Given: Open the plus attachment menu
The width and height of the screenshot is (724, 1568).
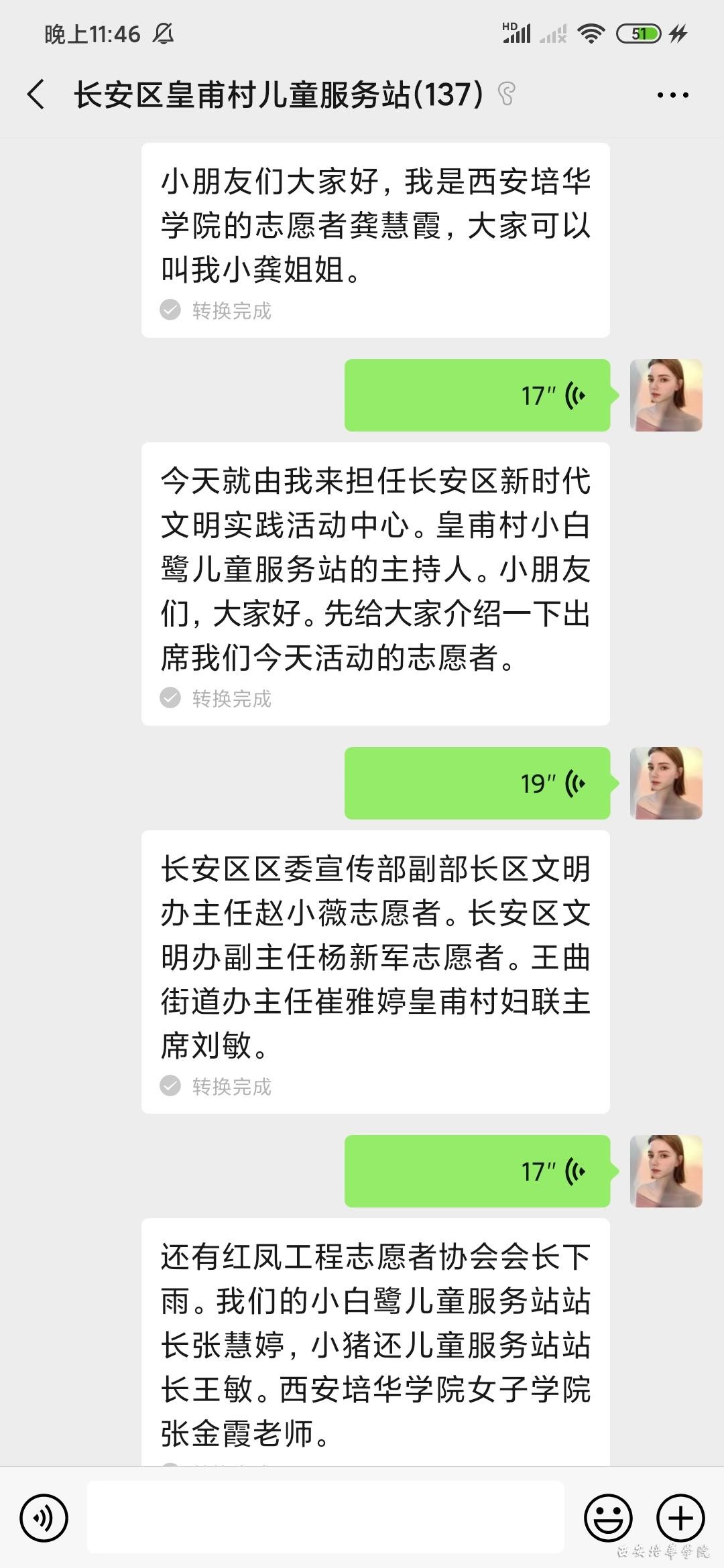Looking at the screenshot, I should (x=680, y=1518).
